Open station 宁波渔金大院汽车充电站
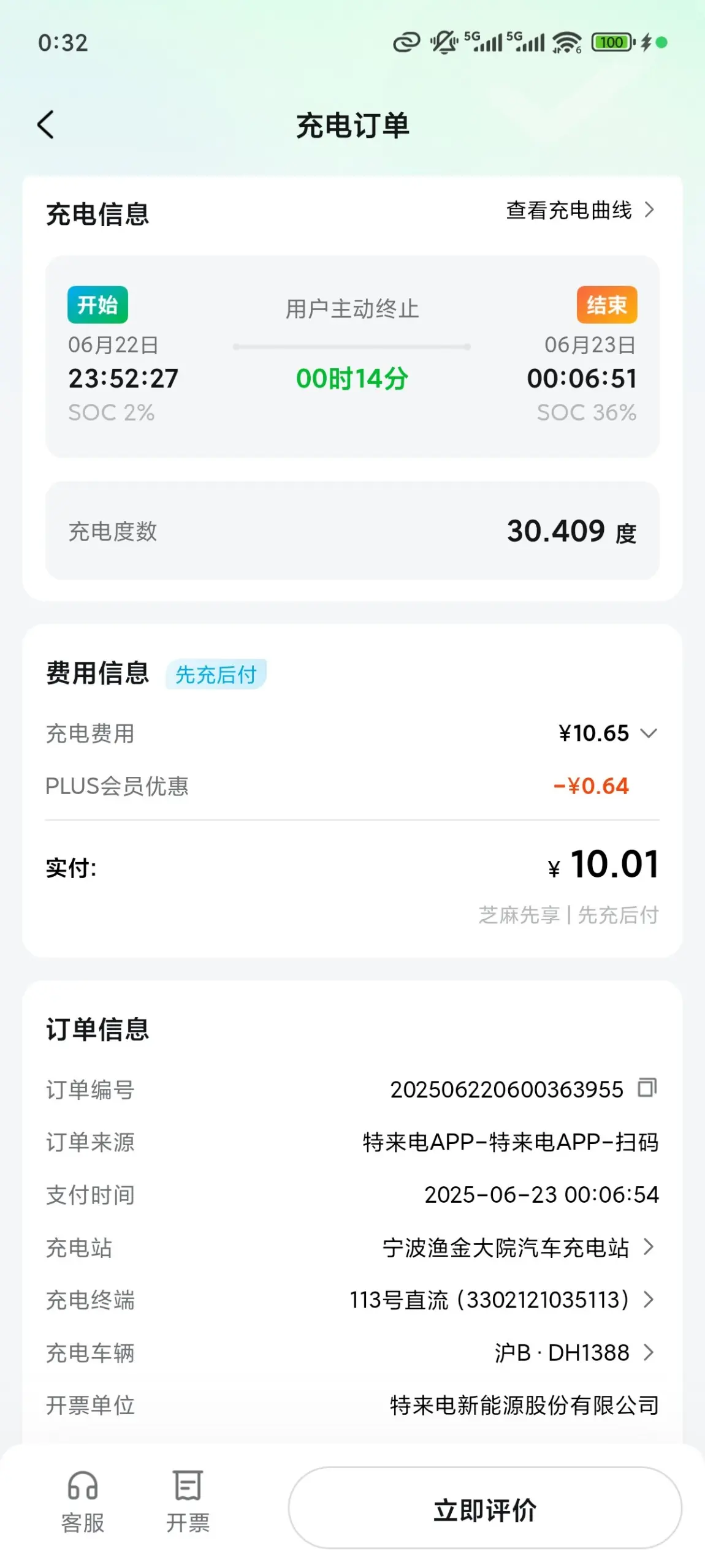 (518, 1247)
